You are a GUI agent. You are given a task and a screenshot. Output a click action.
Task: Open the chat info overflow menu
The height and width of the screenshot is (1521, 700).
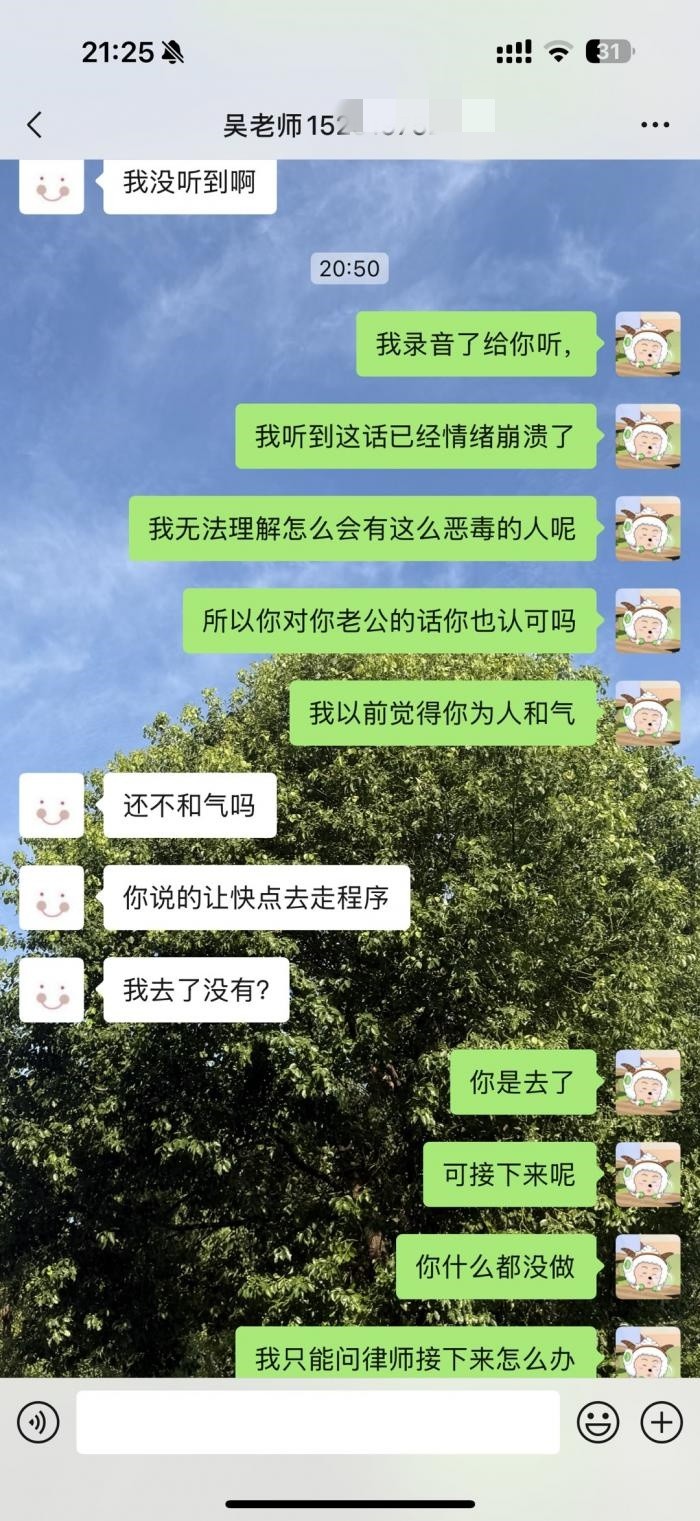click(654, 125)
